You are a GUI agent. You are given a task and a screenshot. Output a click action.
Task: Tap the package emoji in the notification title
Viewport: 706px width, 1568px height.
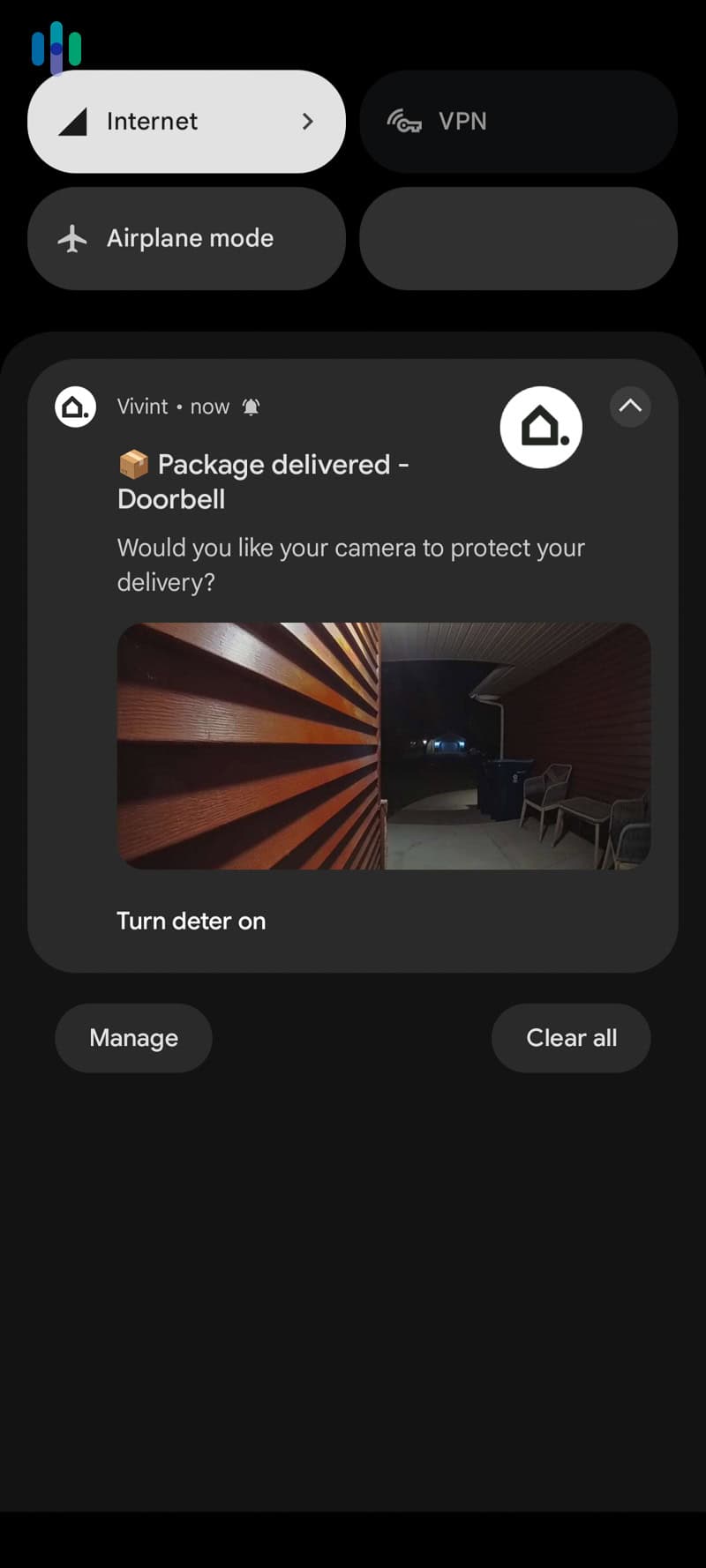click(132, 464)
